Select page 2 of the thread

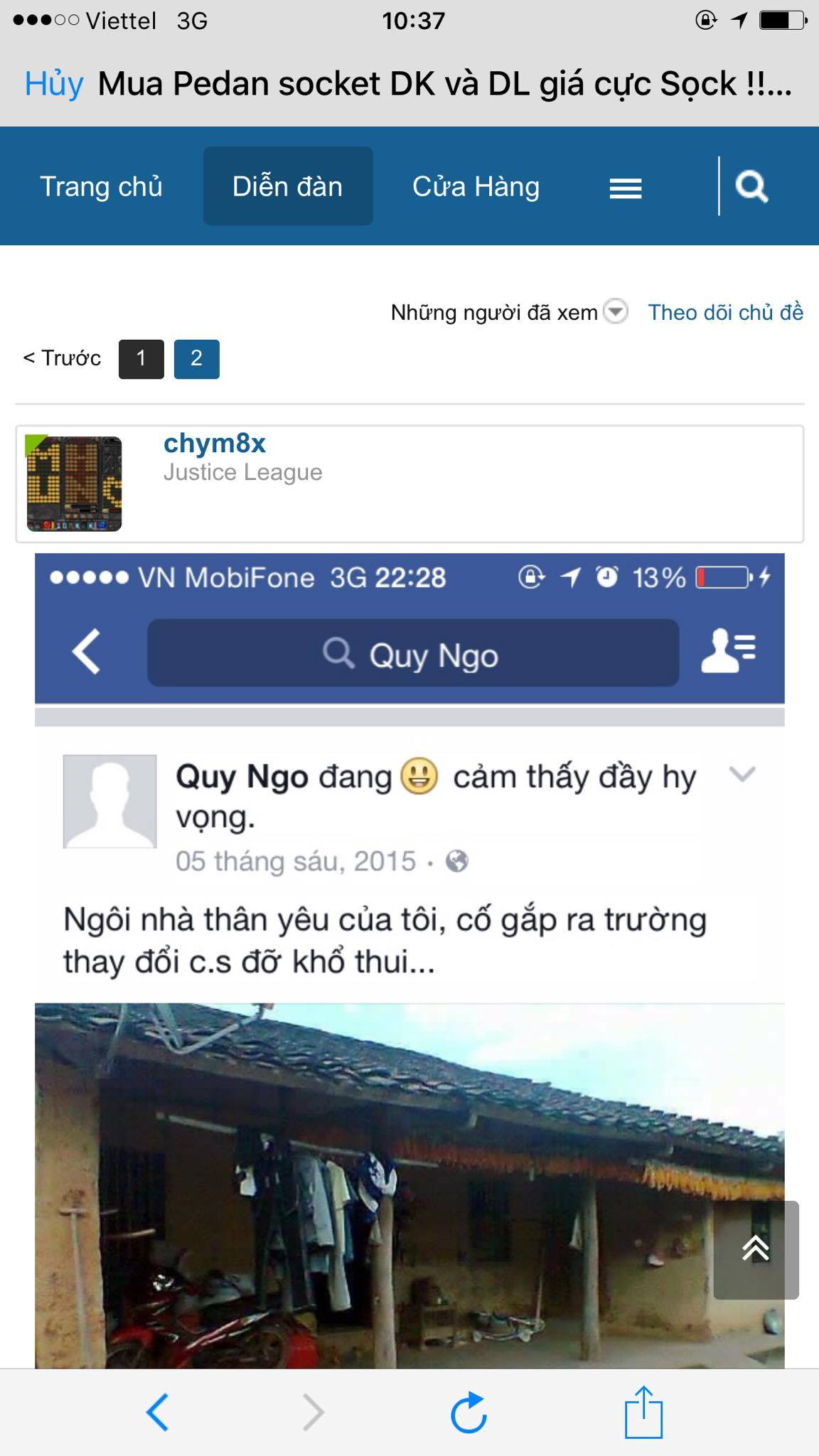pyautogui.click(x=196, y=358)
